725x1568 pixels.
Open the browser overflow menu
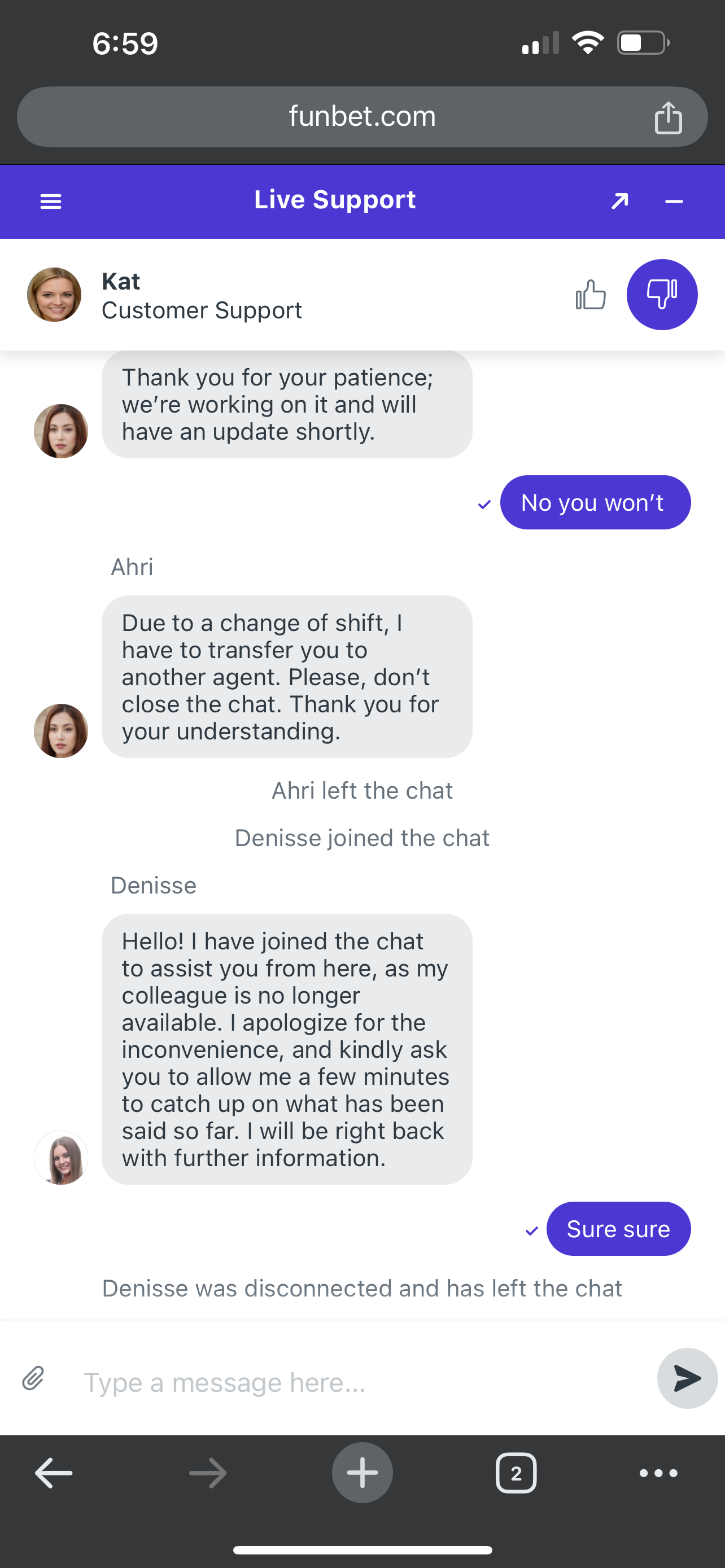658,1473
